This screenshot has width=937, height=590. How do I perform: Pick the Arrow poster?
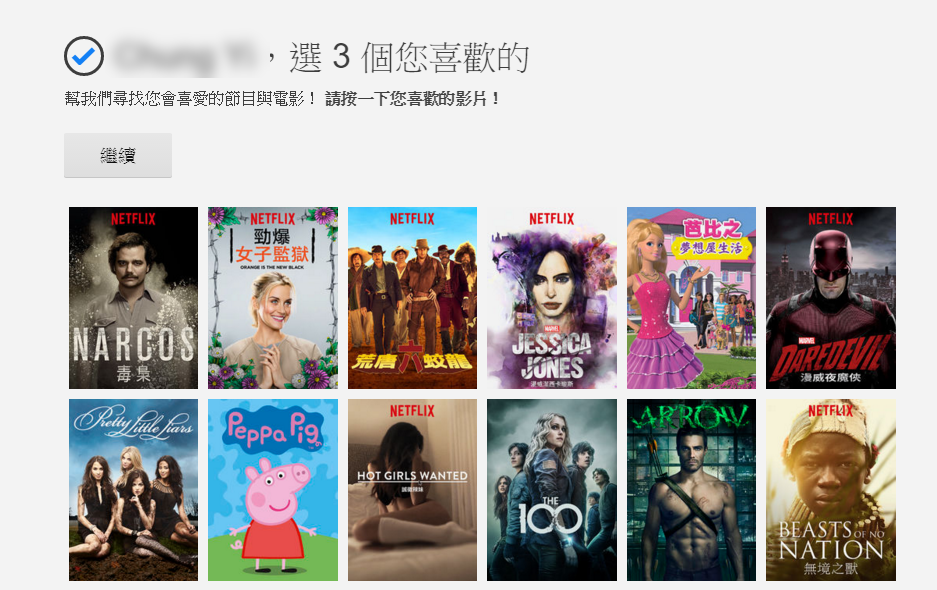[x=691, y=490]
